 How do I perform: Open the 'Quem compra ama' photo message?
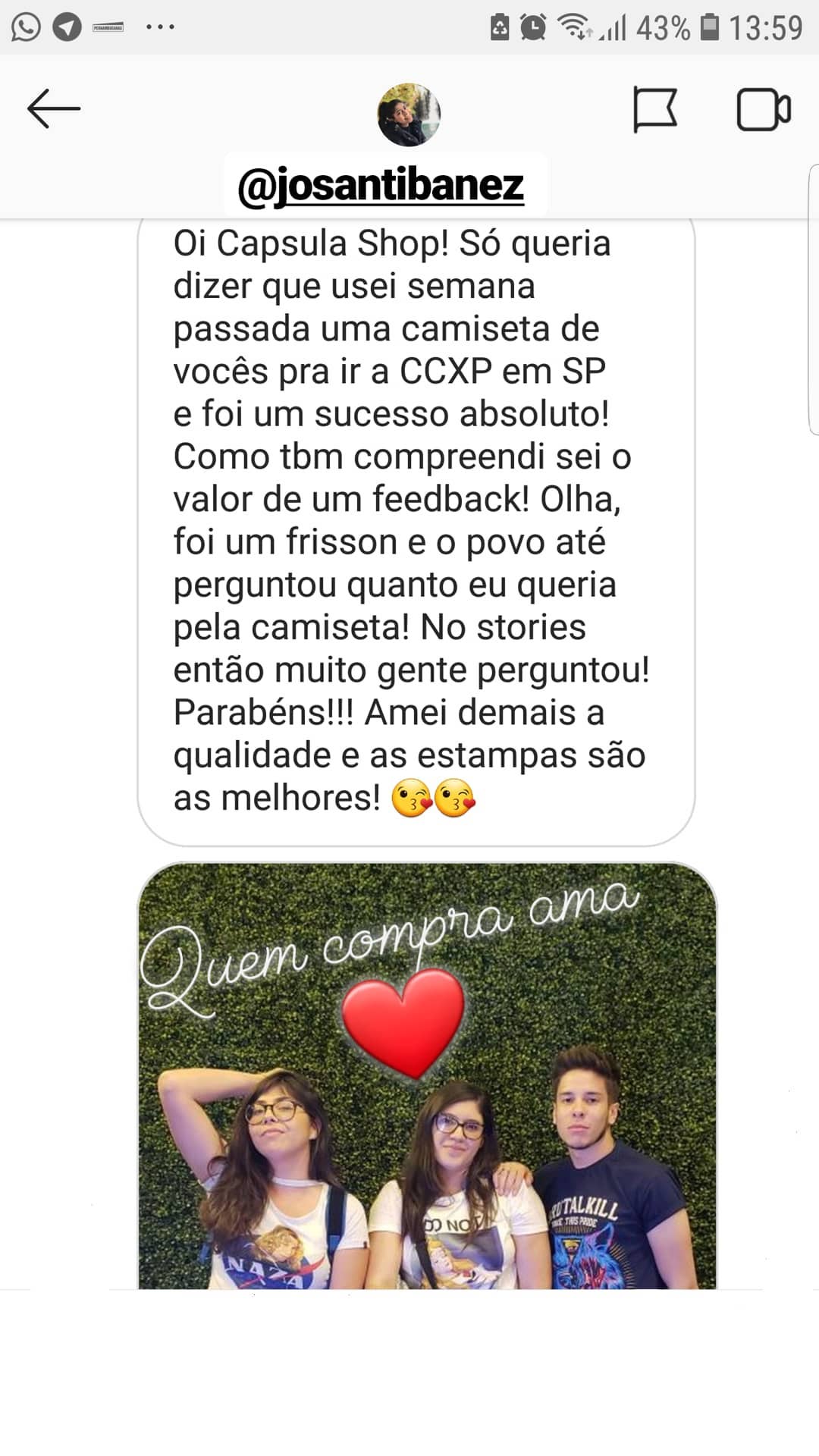pos(427,1075)
